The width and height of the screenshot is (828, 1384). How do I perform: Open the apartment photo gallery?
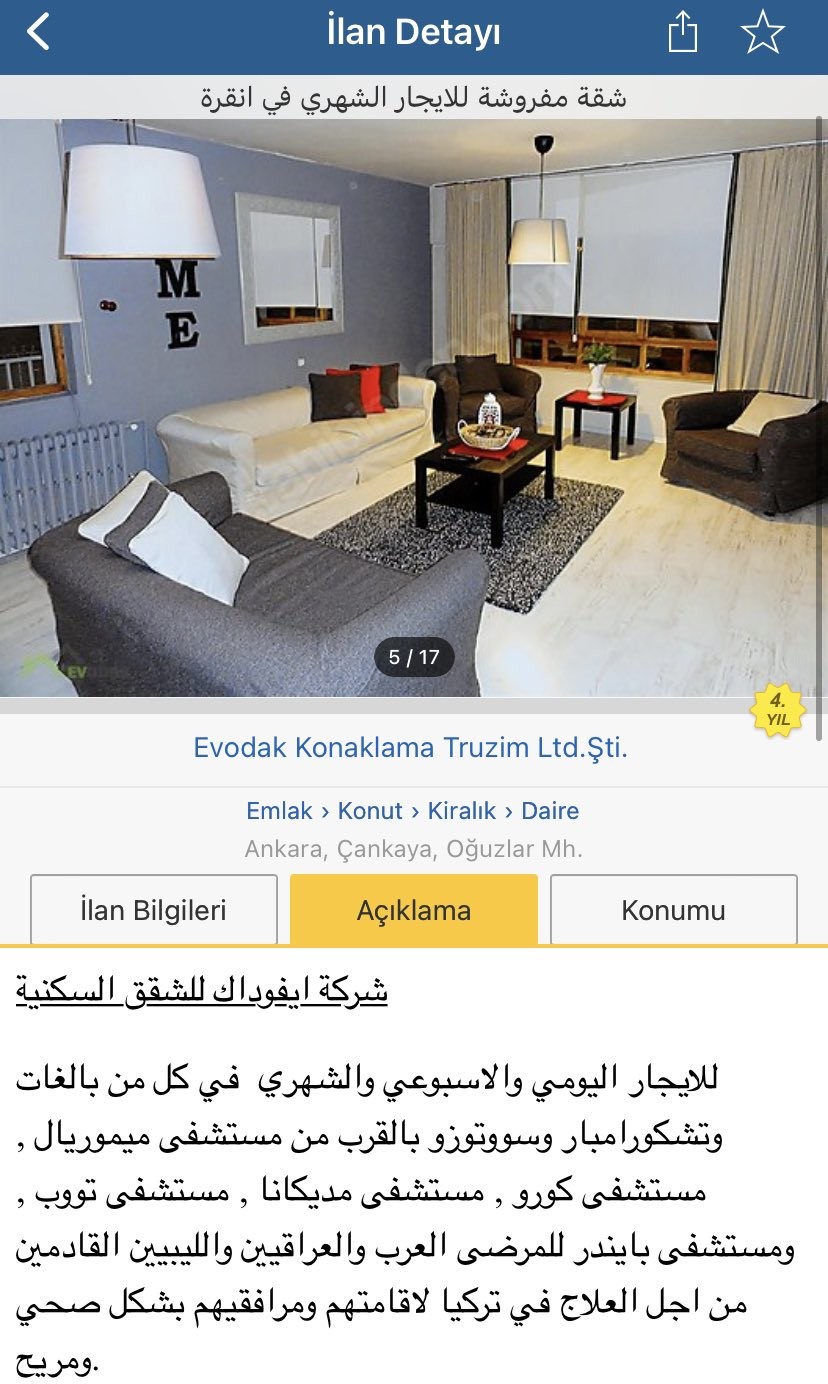414,407
